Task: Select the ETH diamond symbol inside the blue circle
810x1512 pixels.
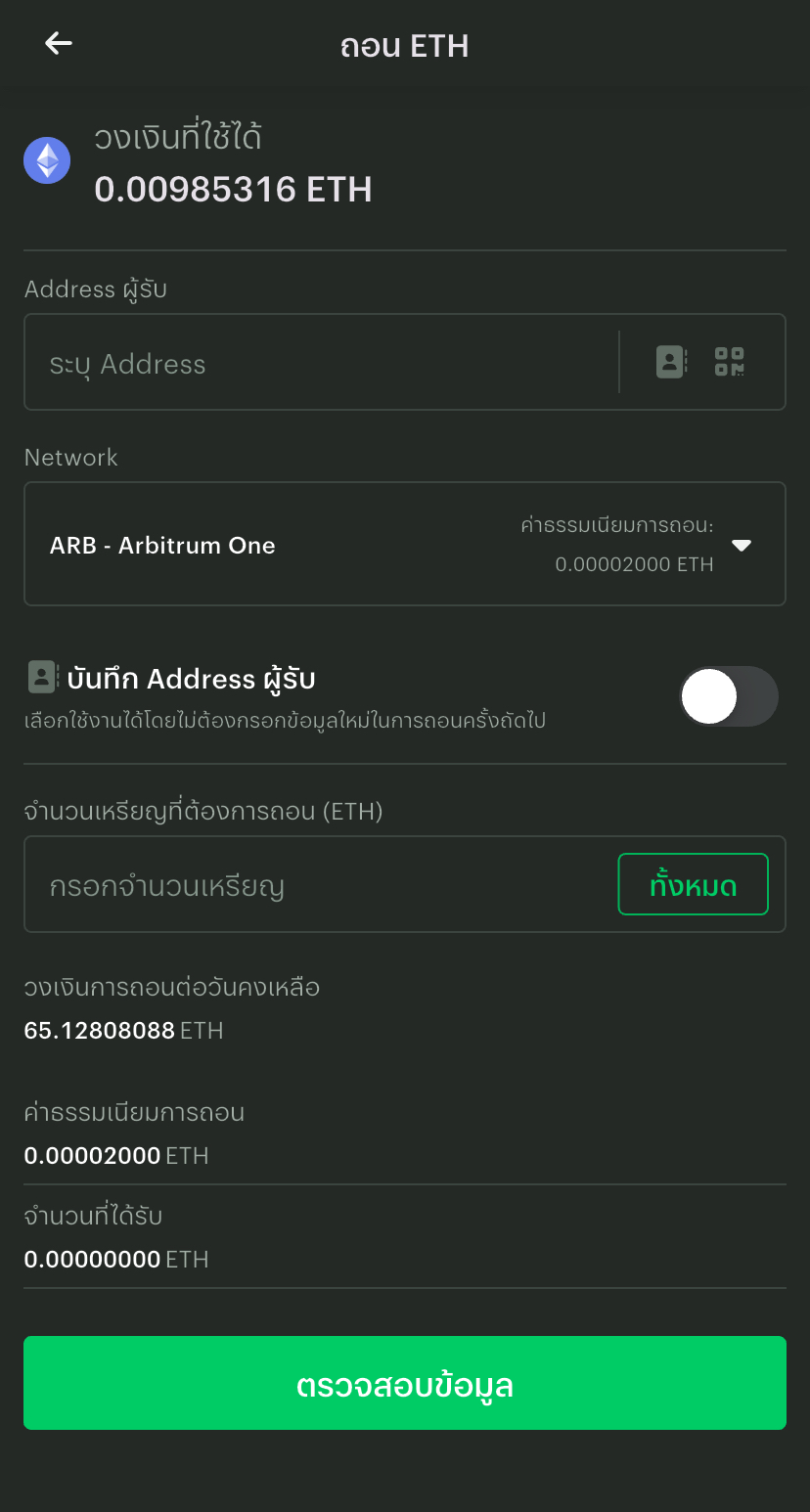Action: (x=47, y=160)
